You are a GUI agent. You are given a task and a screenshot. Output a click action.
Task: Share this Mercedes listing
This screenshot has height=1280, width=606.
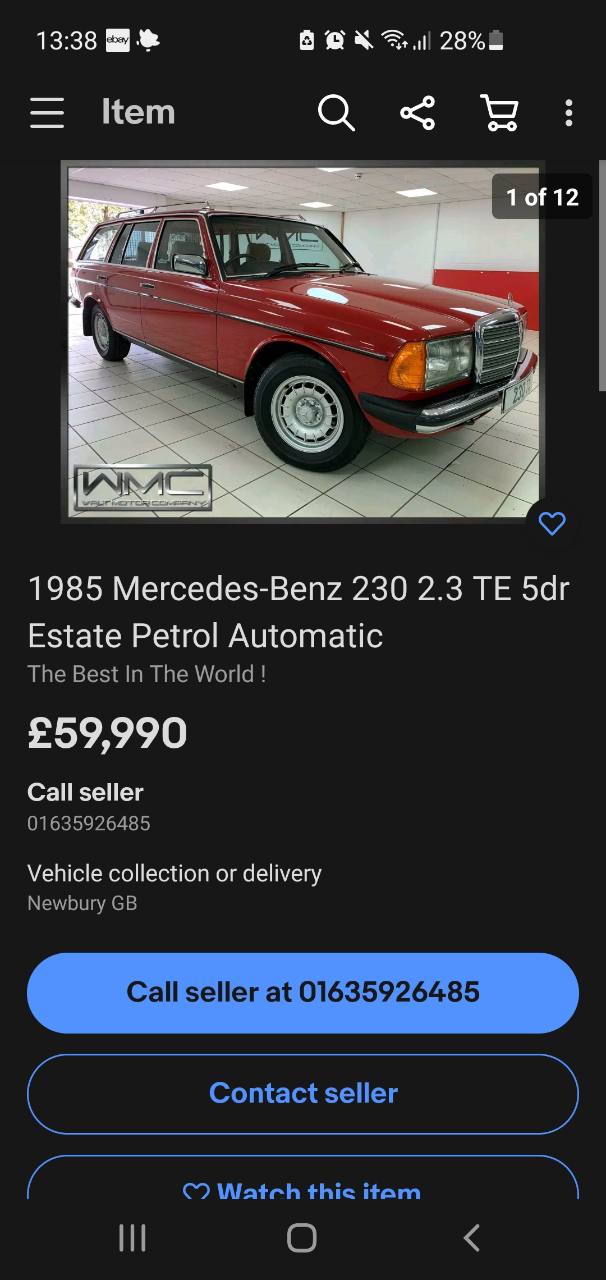pos(417,112)
